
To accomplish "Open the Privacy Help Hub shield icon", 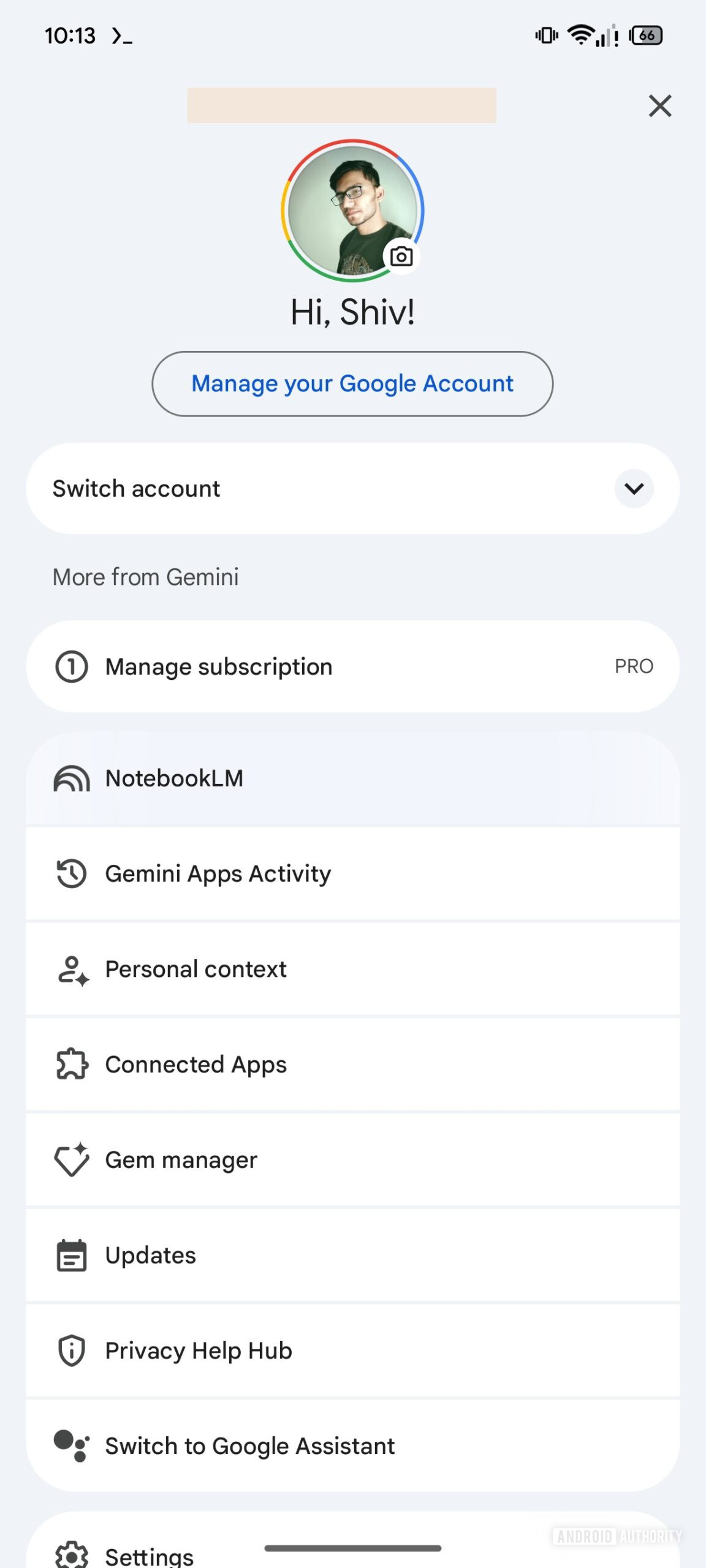I will click(x=72, y=1350).
